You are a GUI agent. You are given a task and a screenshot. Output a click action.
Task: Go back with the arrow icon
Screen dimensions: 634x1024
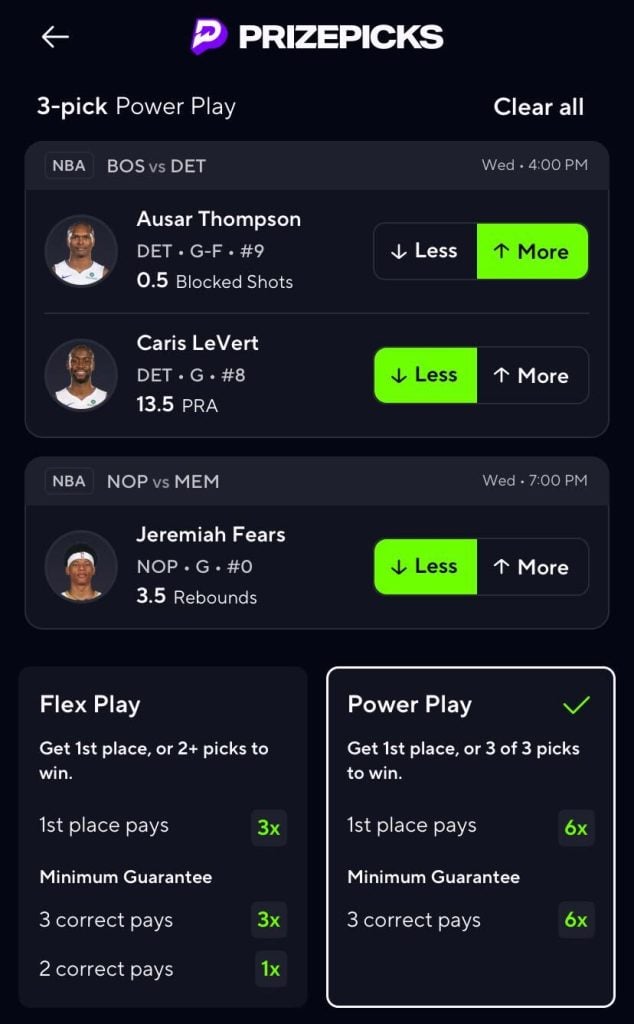[55, 37]
